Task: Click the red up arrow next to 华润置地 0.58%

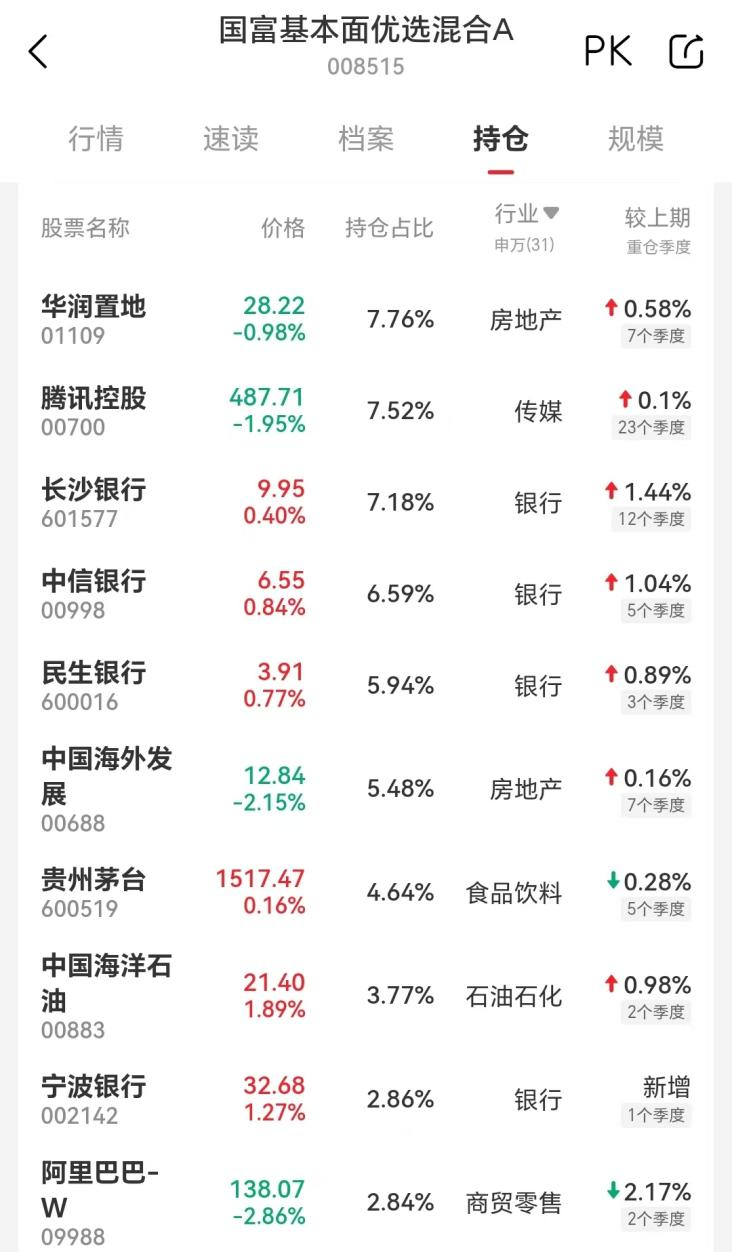Action: [x=613, y=310]
